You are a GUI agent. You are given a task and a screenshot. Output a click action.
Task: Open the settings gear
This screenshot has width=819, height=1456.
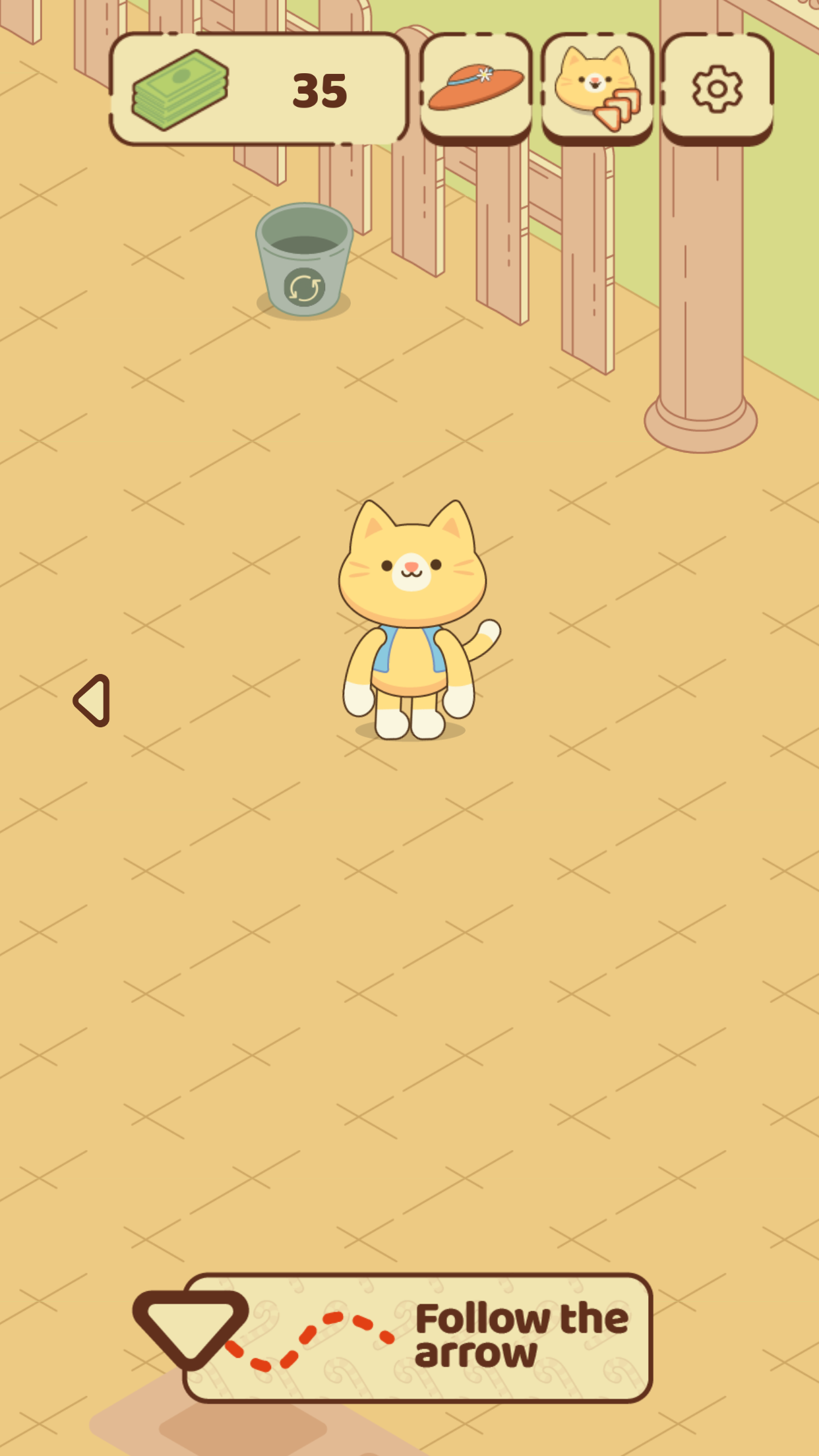[x=717, y=88]
